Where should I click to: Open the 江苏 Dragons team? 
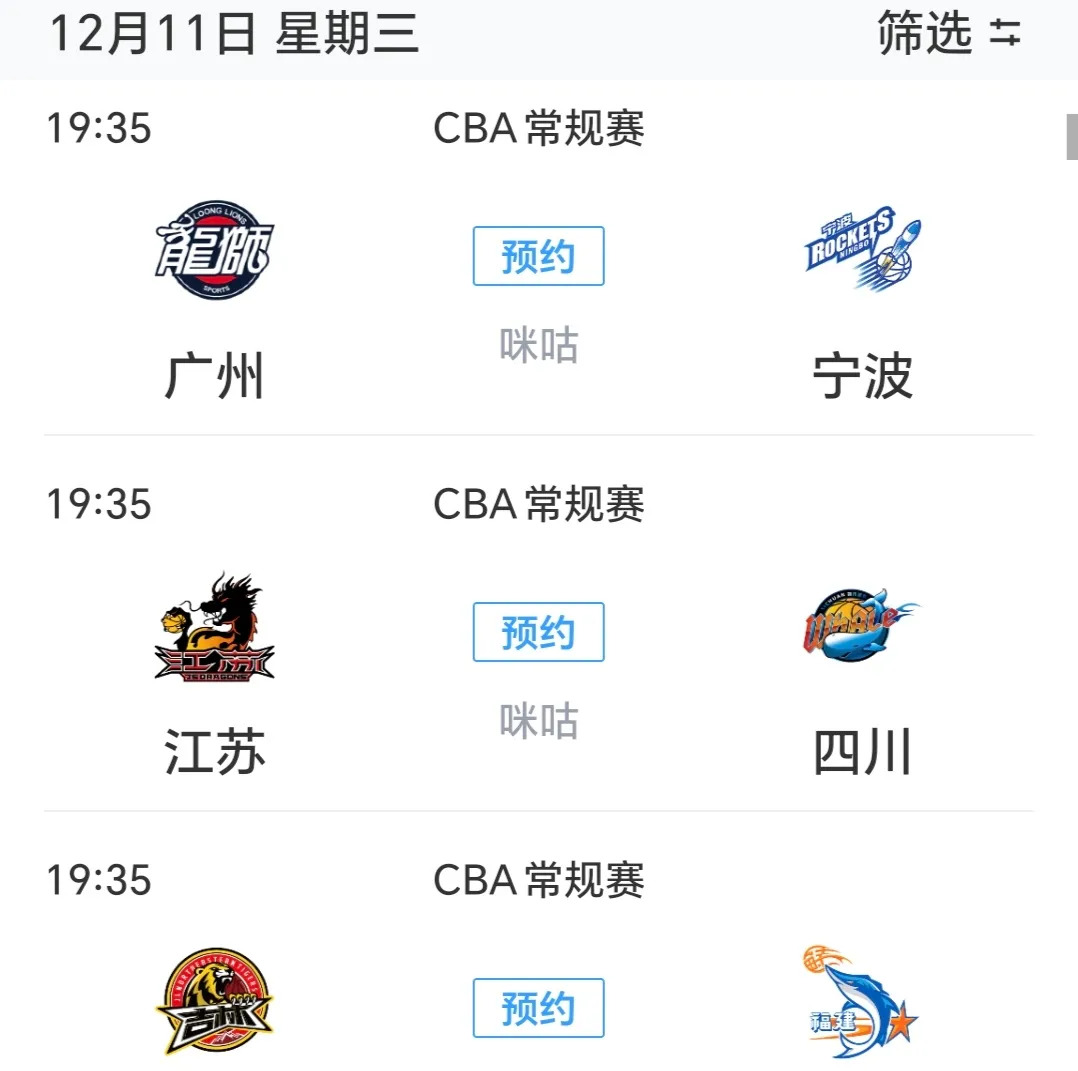214,626
